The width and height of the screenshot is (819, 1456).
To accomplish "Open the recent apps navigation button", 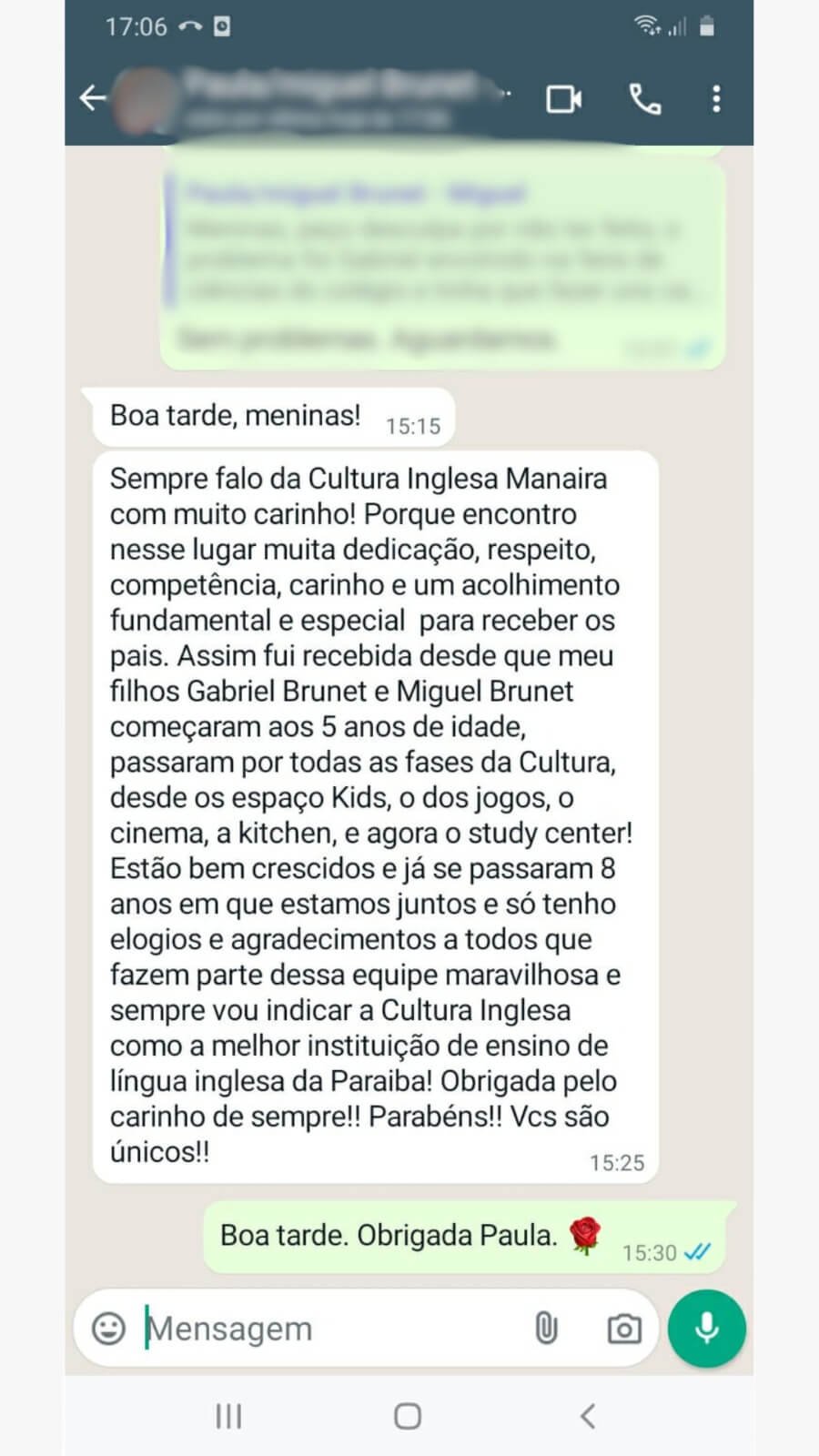I will click(x=227, y=1416).
